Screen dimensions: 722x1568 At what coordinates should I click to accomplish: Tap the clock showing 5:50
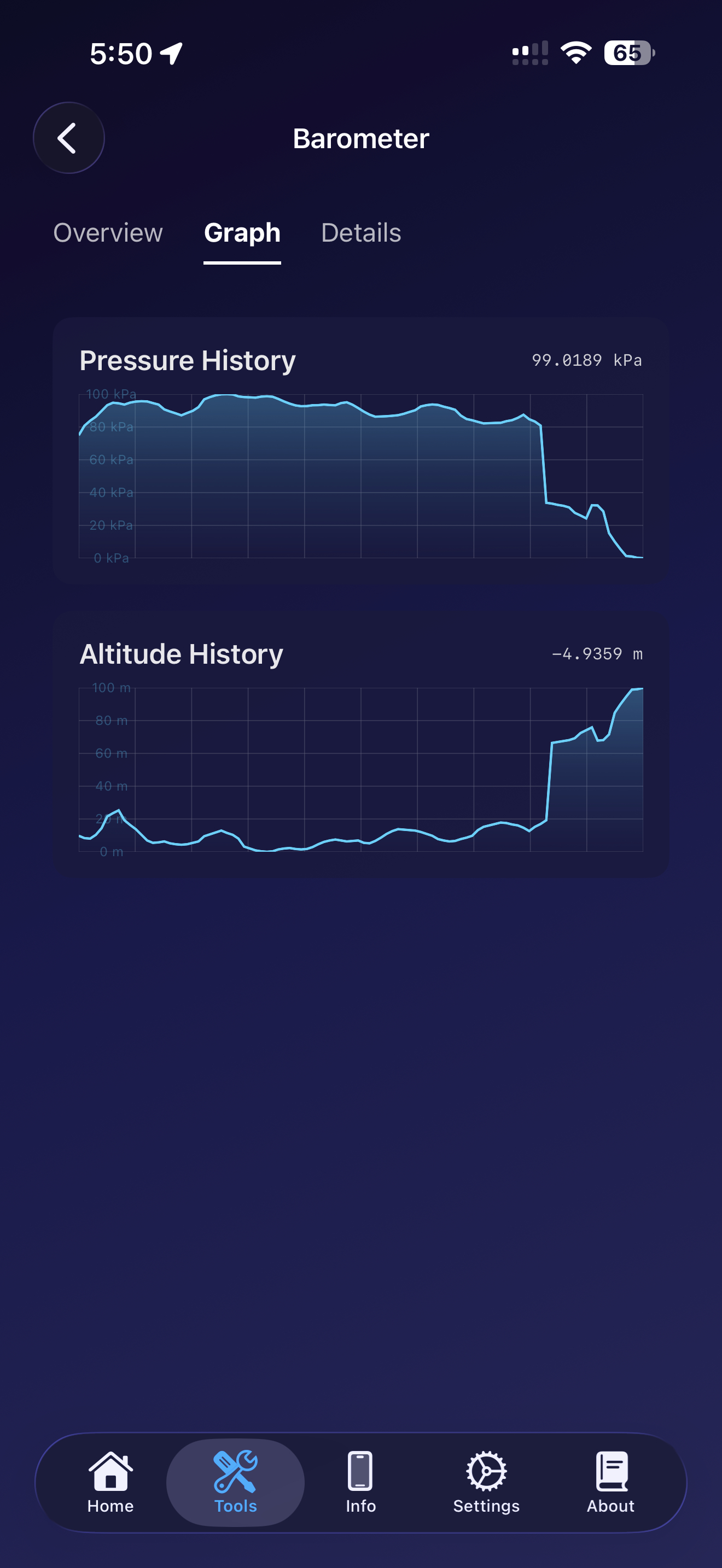(x=122, y=53)
